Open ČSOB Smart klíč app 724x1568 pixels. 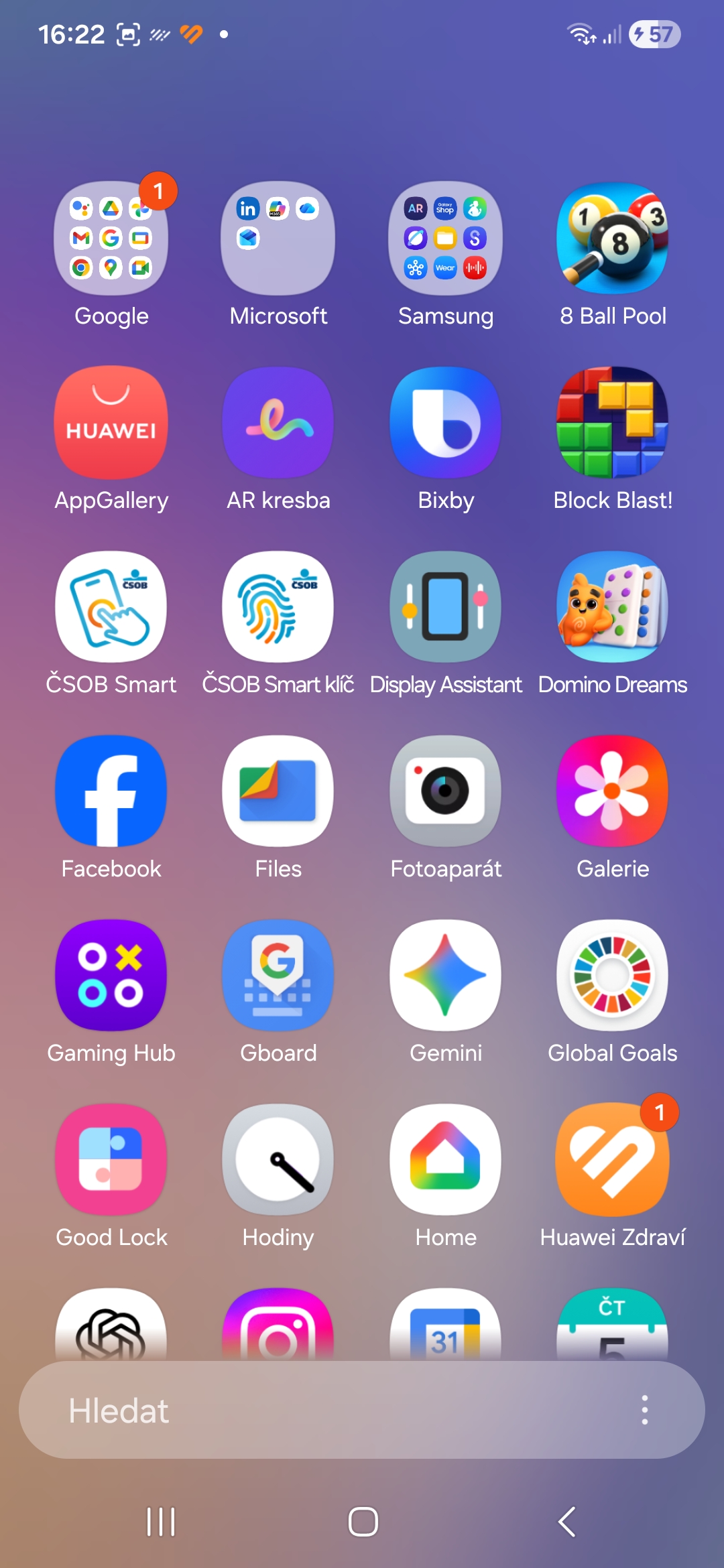(x=278, y=607)
